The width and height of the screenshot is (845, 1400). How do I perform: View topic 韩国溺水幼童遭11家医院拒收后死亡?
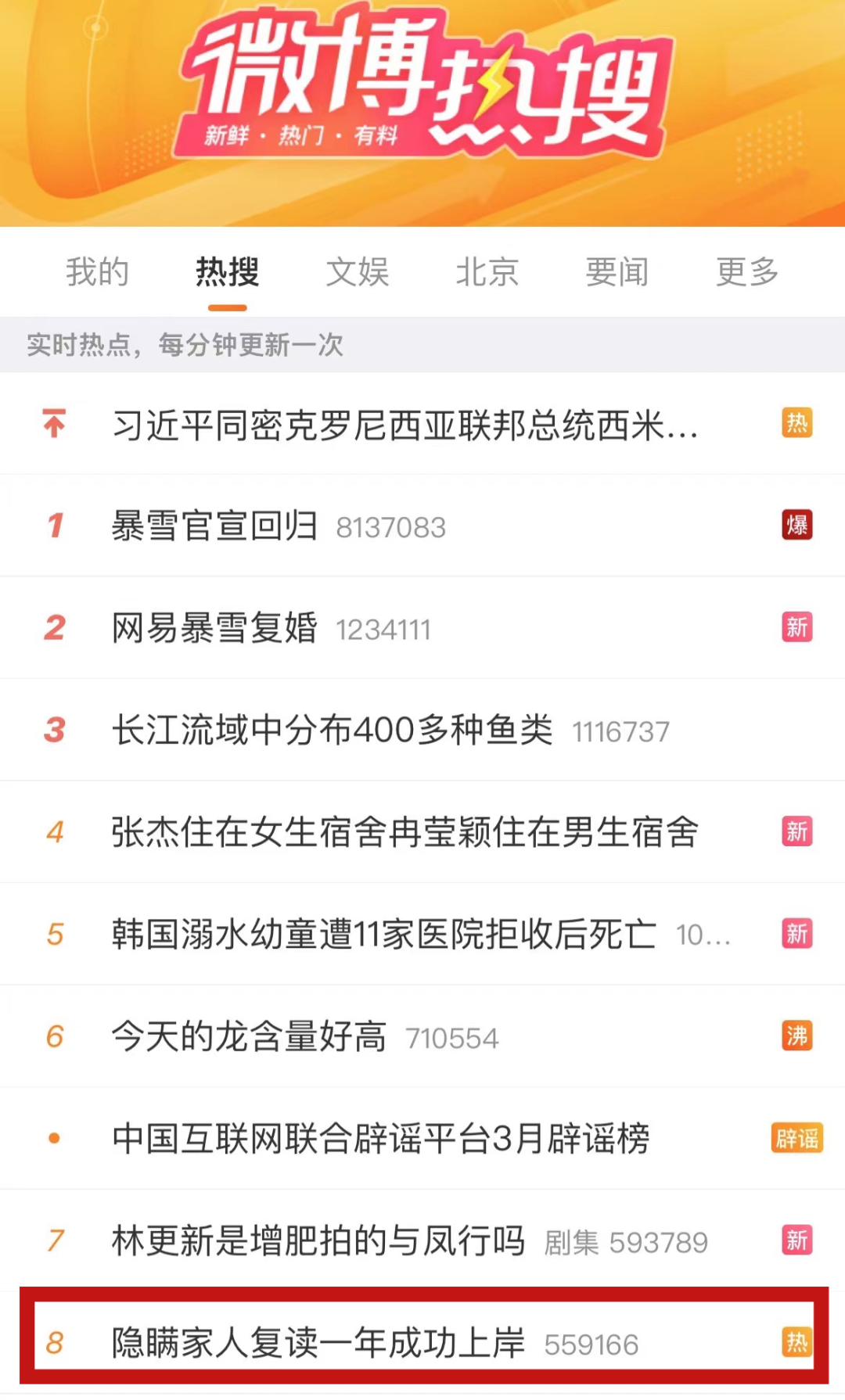[x=383, y=935]
